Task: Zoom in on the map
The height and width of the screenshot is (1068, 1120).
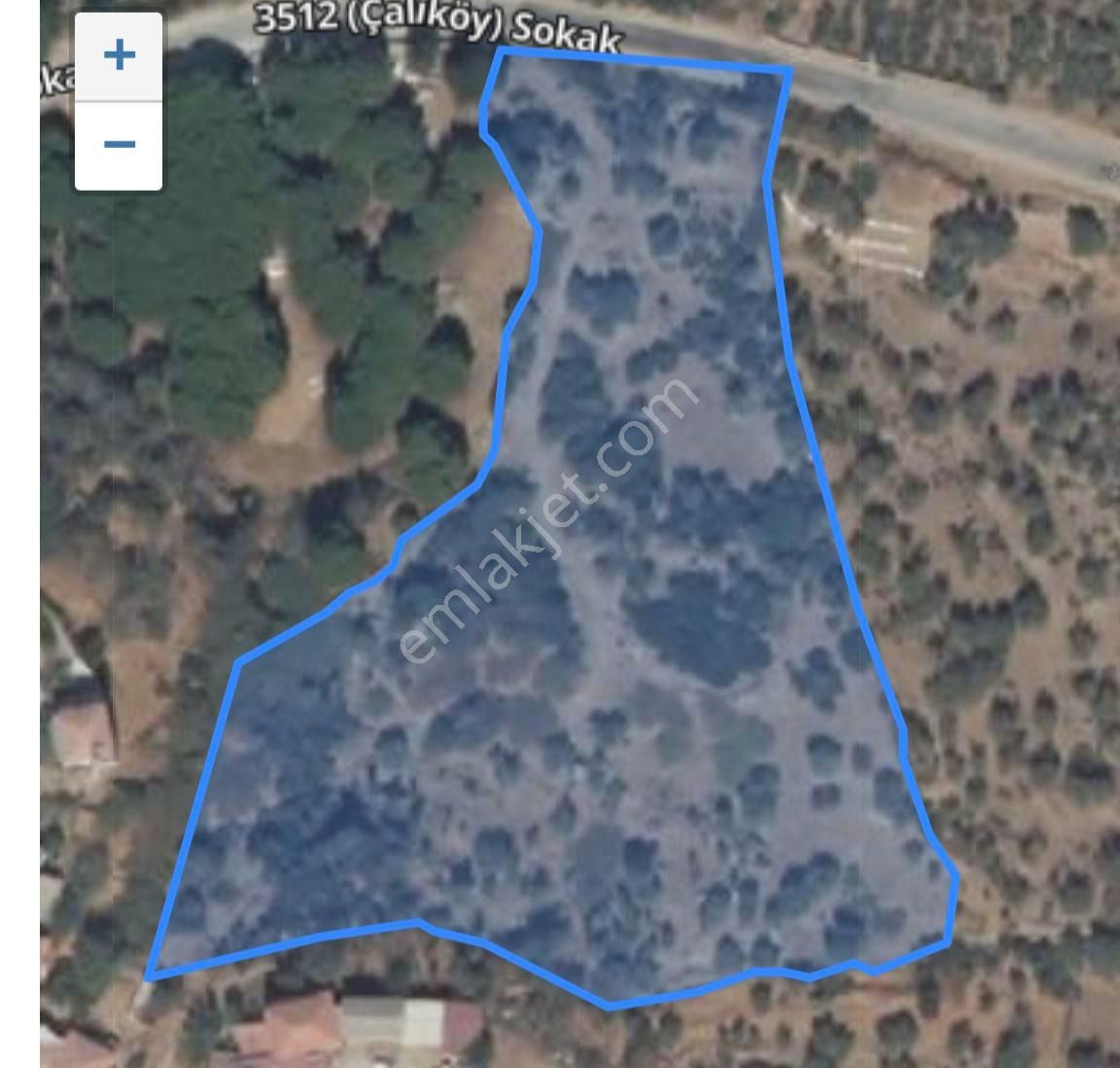Action: point(119,55)
